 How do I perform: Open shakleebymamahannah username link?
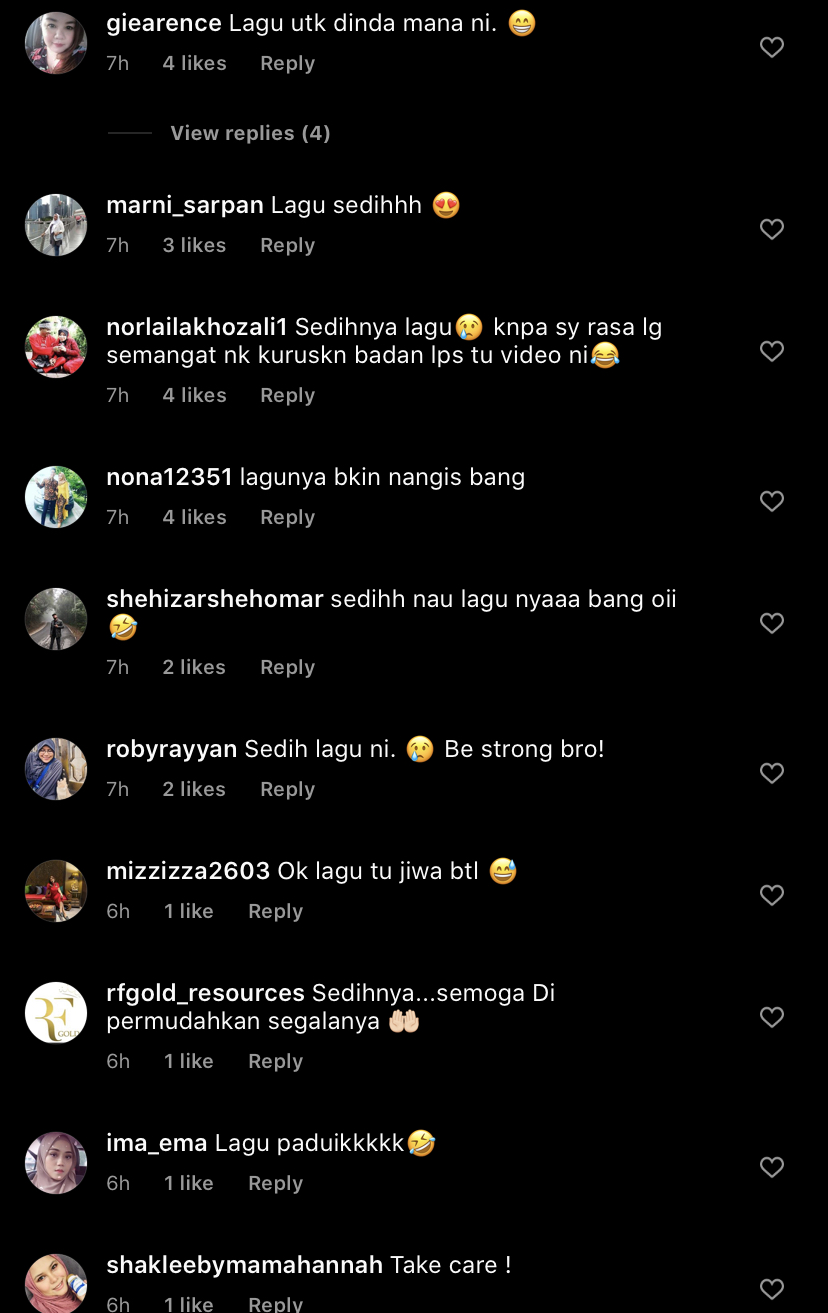coord(244,1265)
